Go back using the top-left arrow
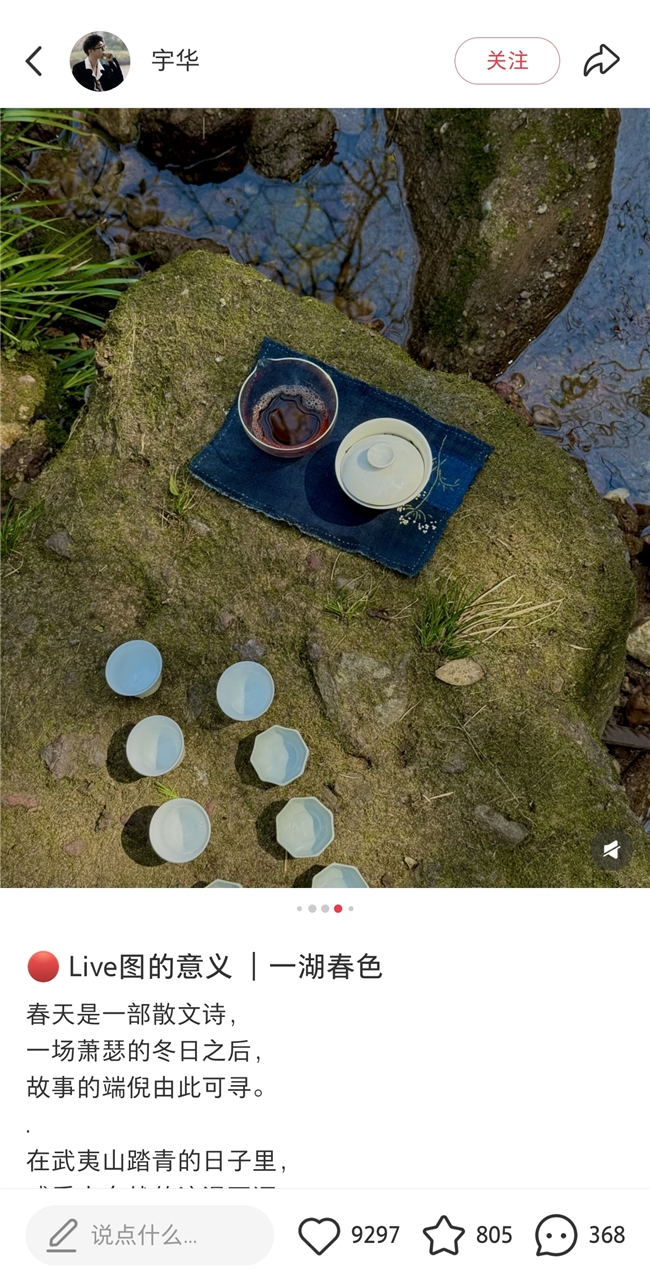650x1269 pixels. (34, 61)
